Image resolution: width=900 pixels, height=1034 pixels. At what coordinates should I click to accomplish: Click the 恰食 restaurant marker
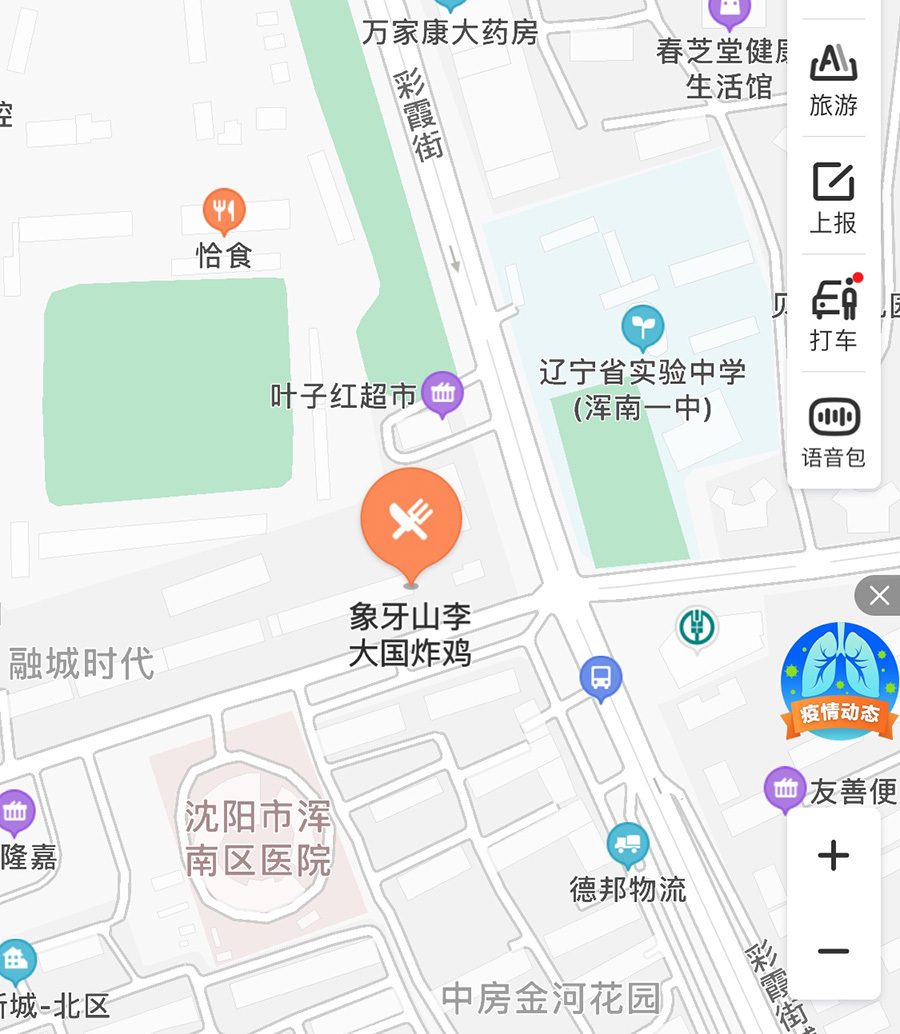coord(224,210)
